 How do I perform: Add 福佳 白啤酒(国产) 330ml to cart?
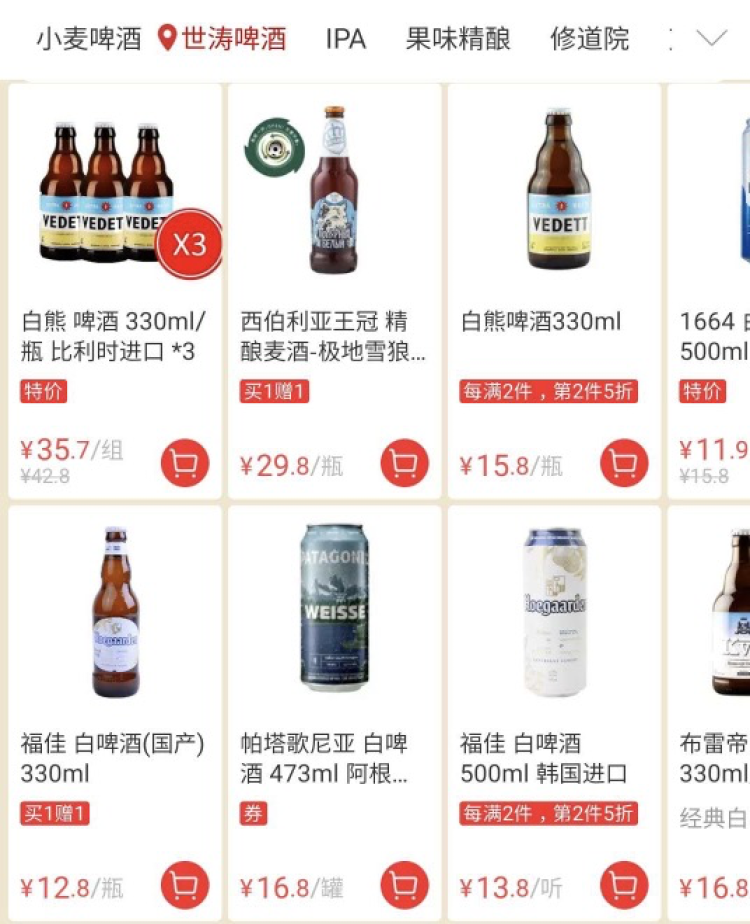[185, 885]
